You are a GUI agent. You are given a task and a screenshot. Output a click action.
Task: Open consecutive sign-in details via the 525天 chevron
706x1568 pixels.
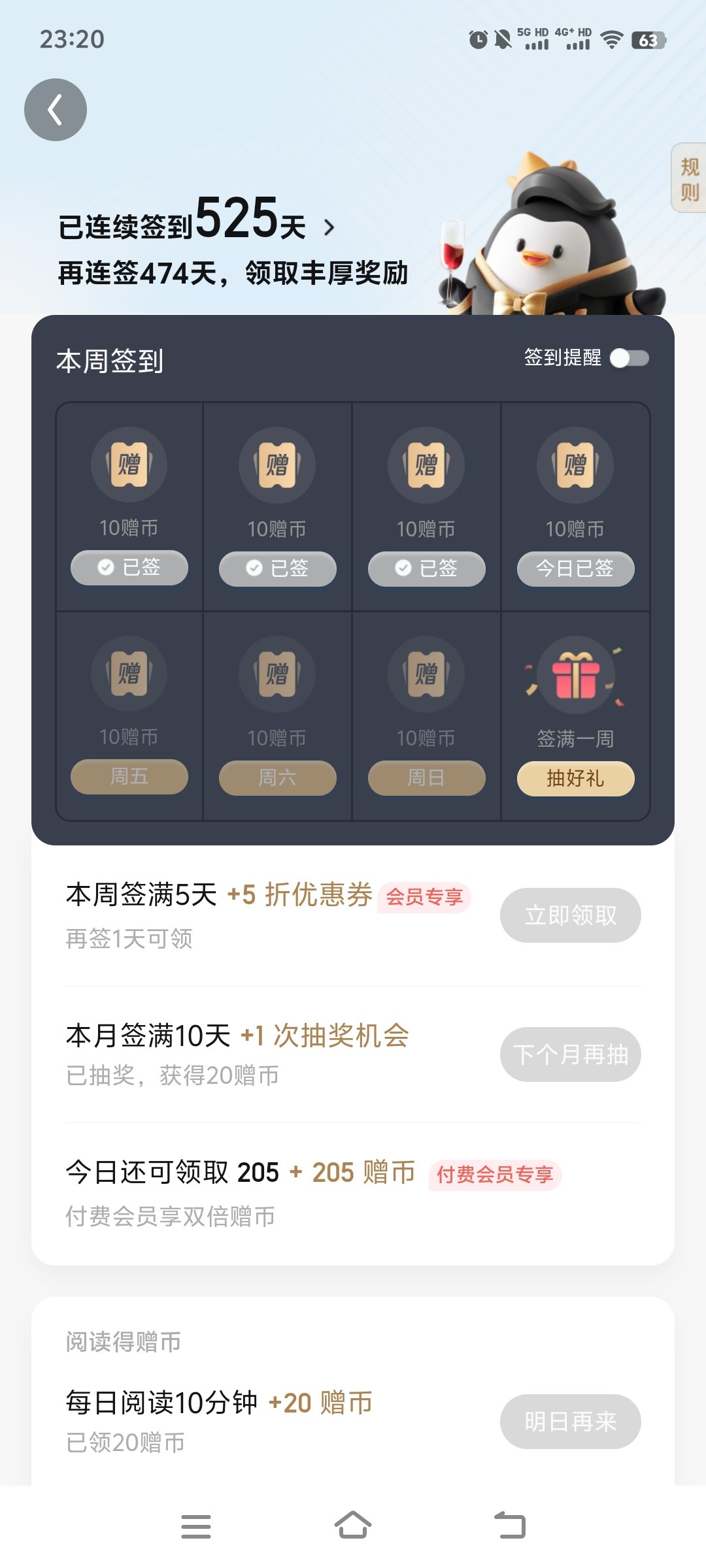click(x=329, y=227)
